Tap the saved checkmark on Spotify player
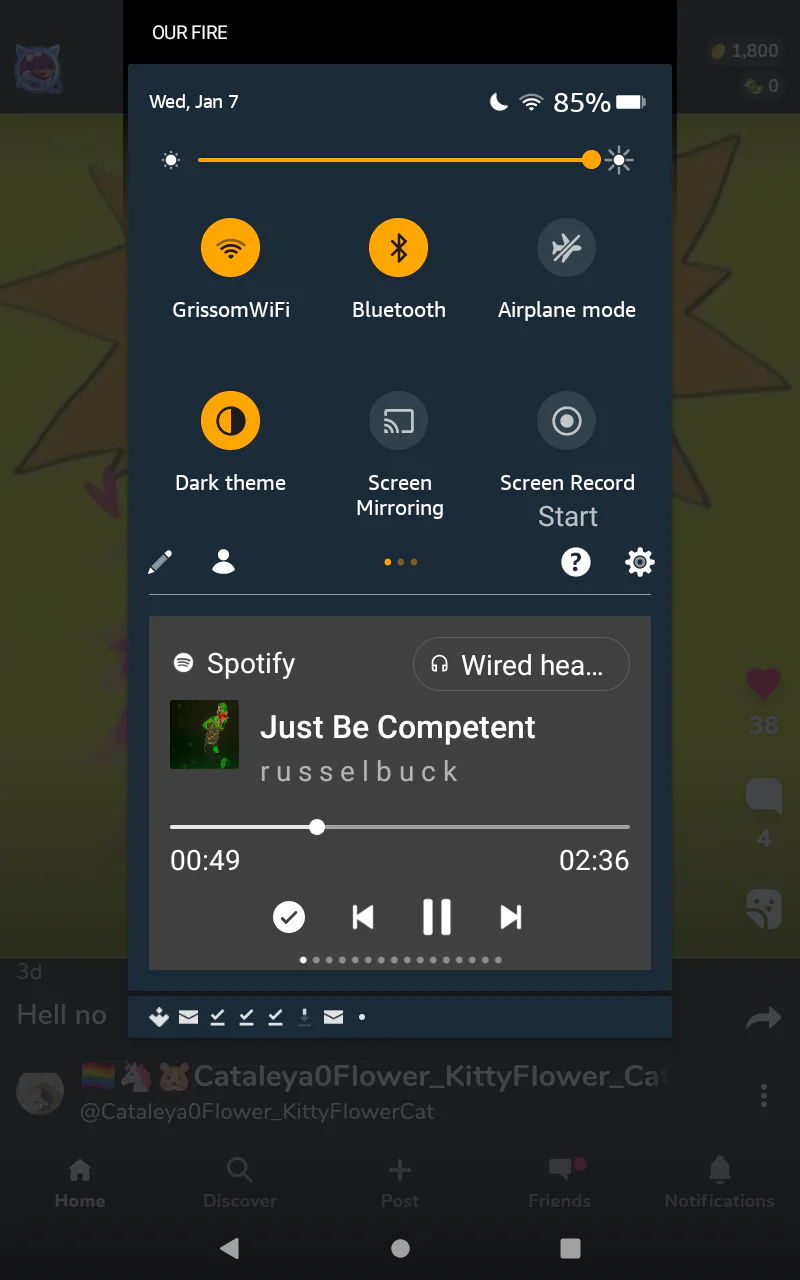800x1280 pixels. point(289,917)
